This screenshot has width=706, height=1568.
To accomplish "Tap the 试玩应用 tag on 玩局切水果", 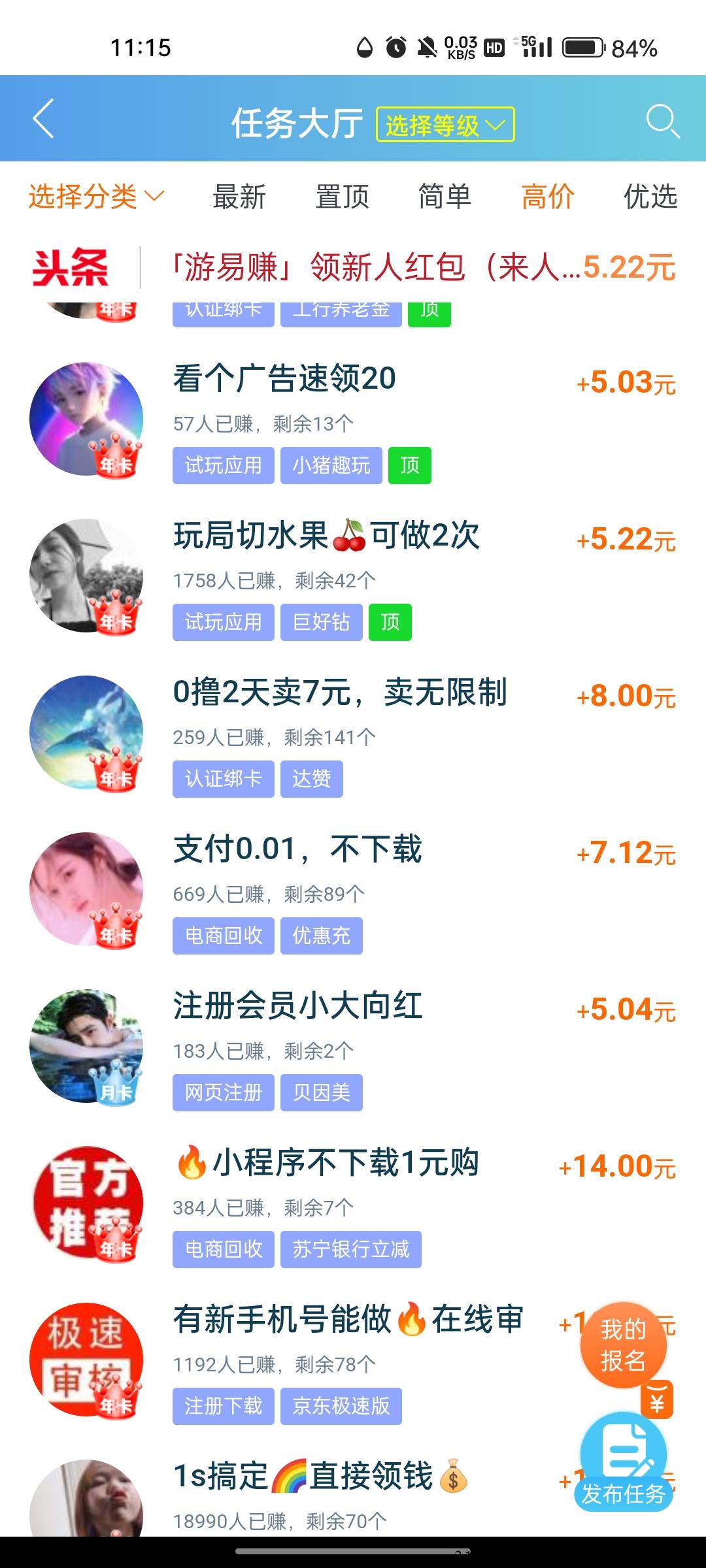I will click(222, 623).
